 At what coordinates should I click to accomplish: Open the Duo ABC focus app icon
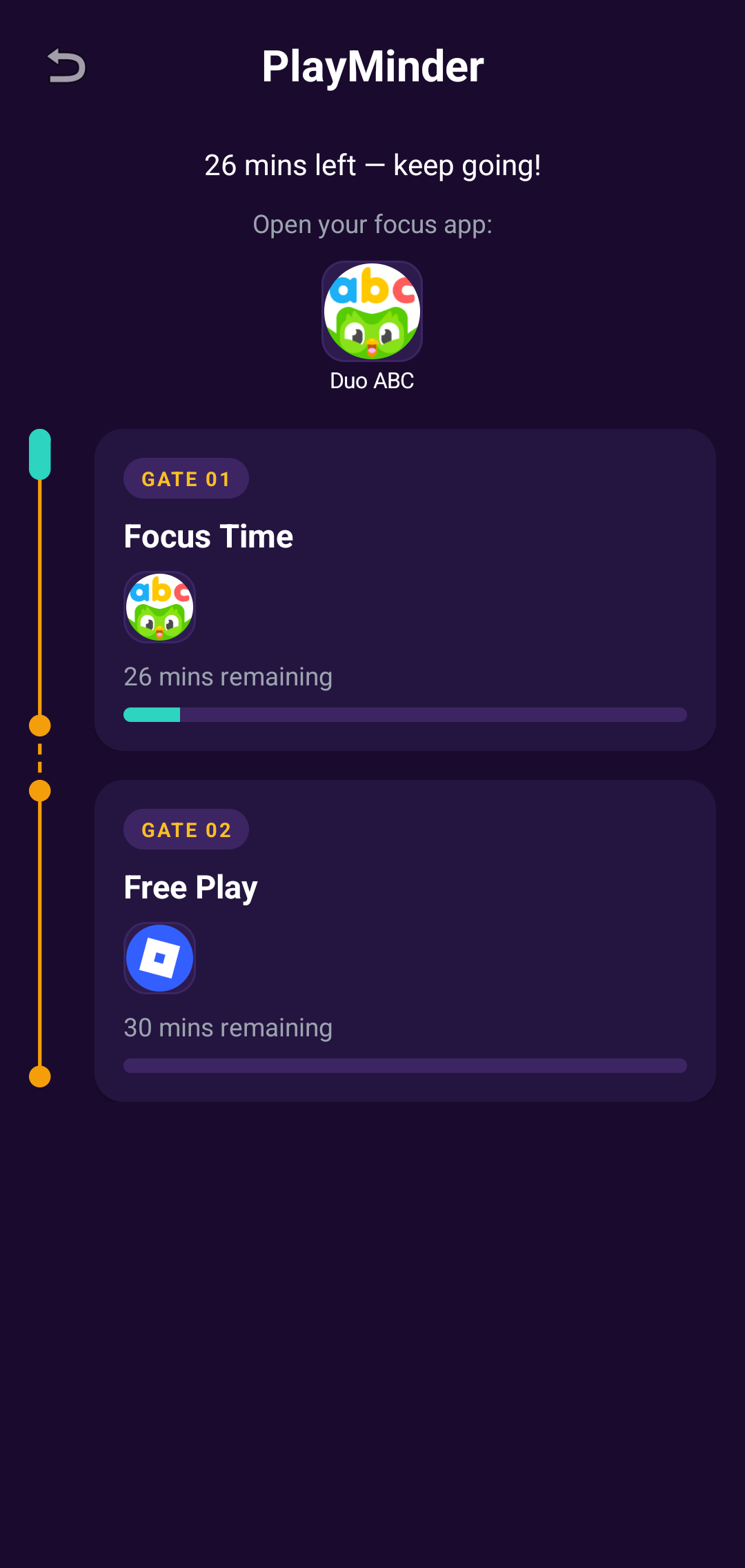(x=372, y=311)
